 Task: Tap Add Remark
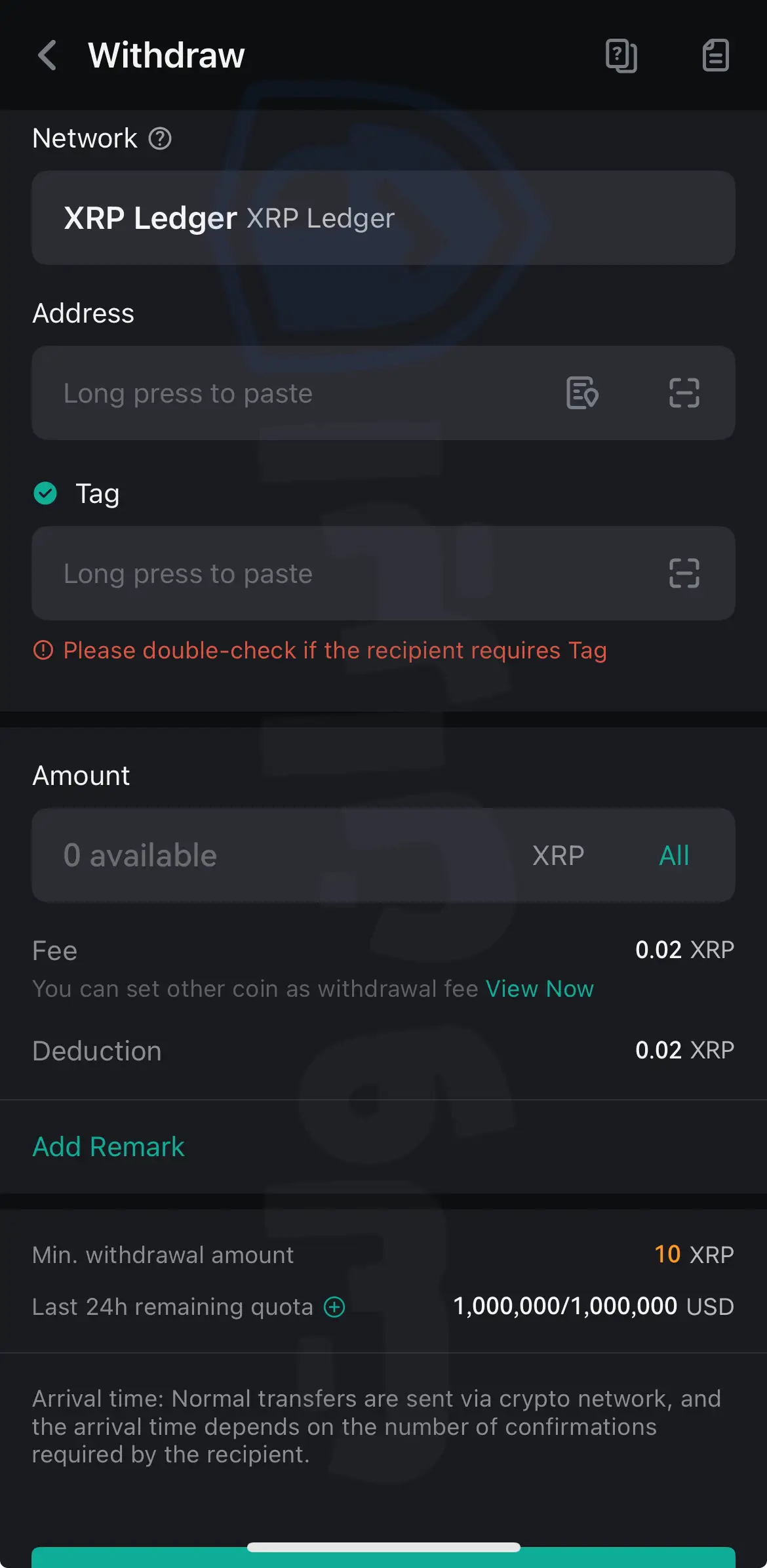pyautogui.click(x=109, y=1146)
